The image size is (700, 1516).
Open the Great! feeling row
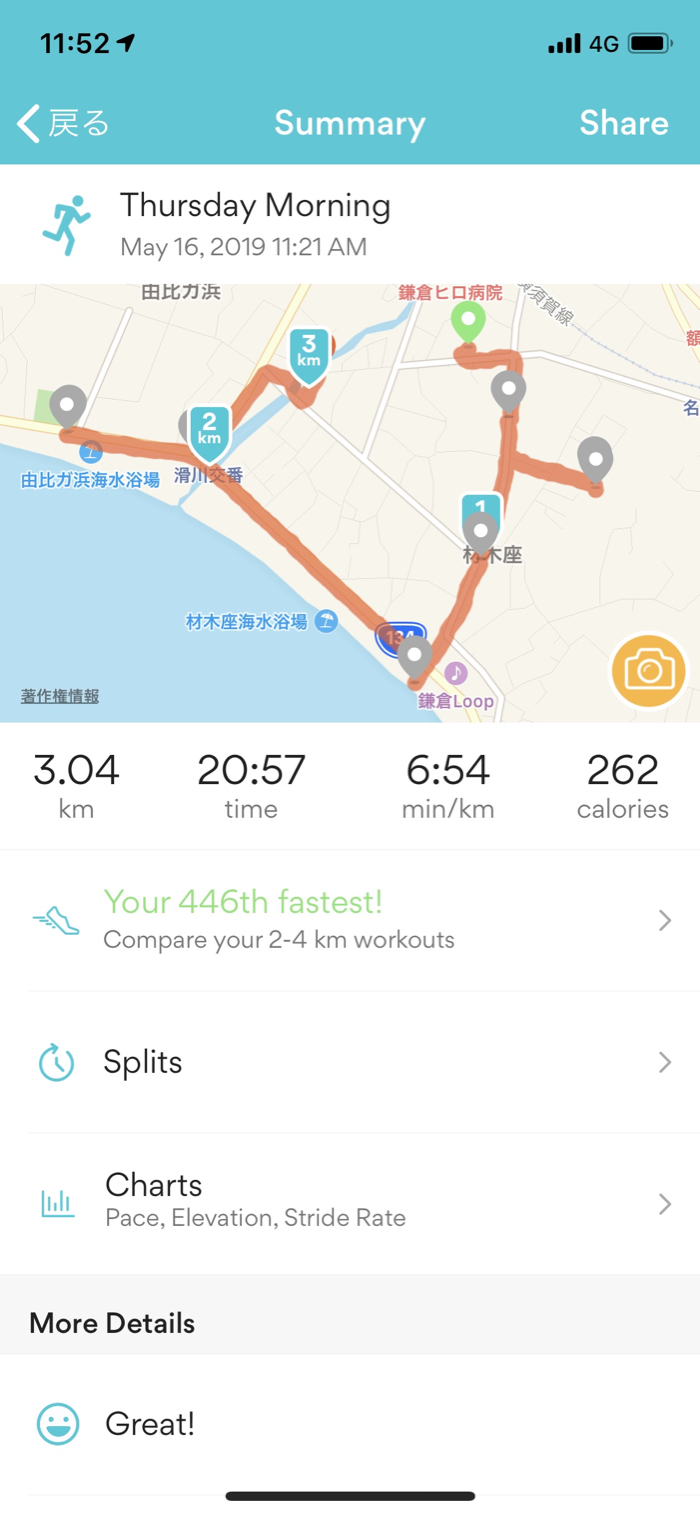(350, 1424)
